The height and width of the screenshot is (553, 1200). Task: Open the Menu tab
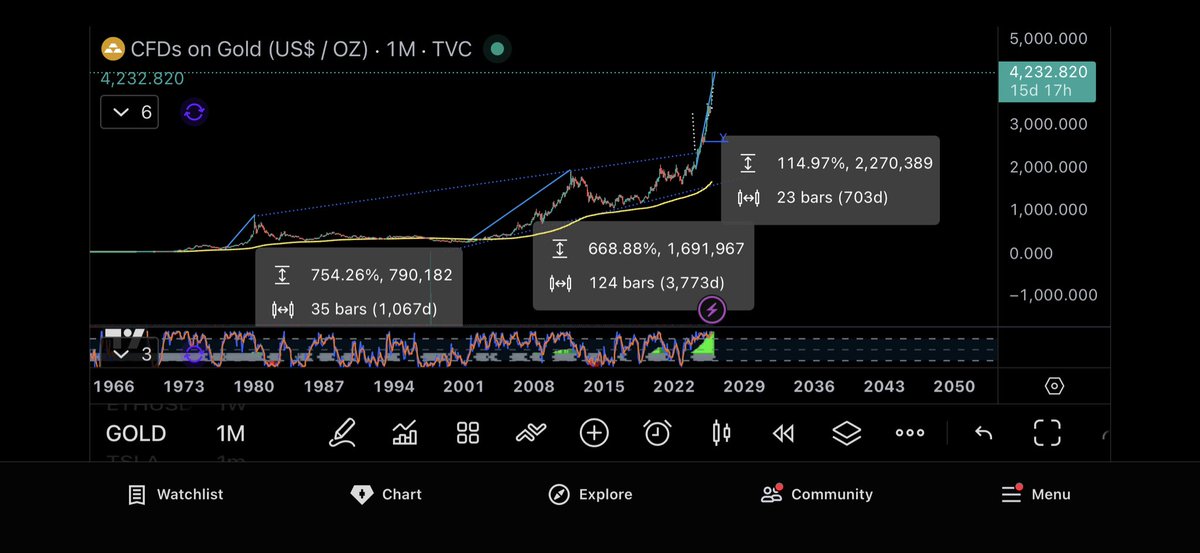click(x=1036, y=494)
